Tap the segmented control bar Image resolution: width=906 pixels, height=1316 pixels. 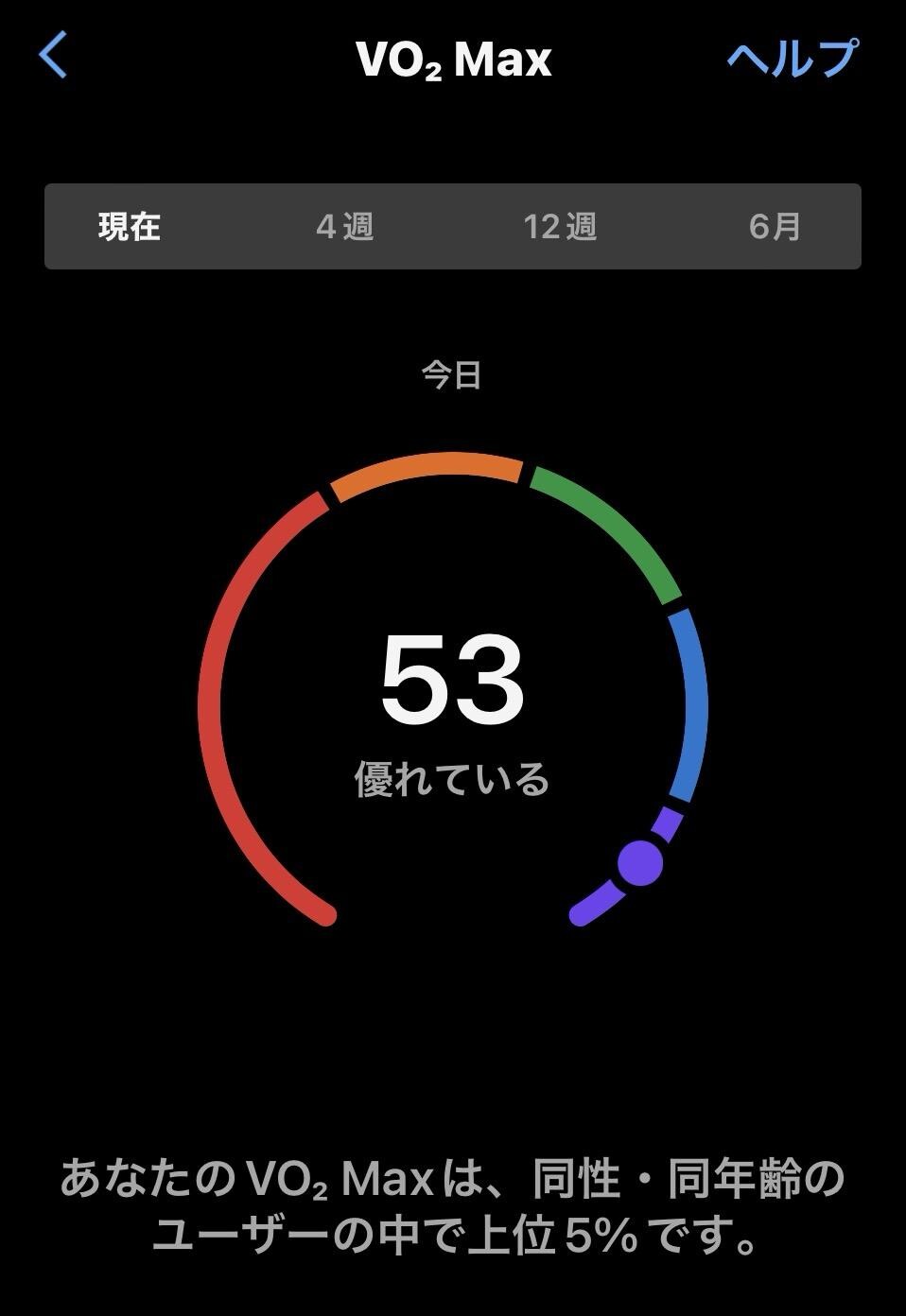tap(452, 227)
